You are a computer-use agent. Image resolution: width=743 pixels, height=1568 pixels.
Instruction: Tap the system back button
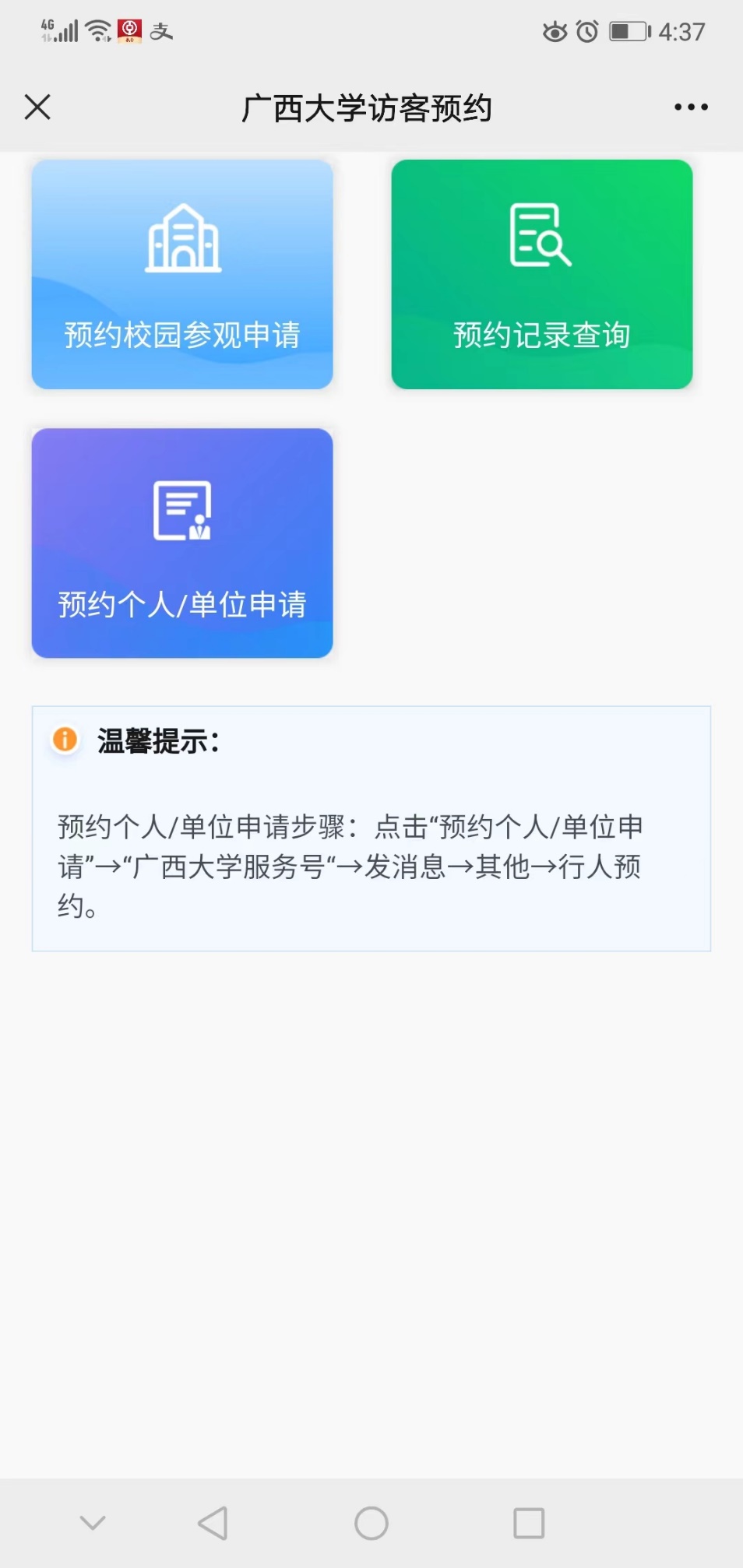pos(213,1523)
